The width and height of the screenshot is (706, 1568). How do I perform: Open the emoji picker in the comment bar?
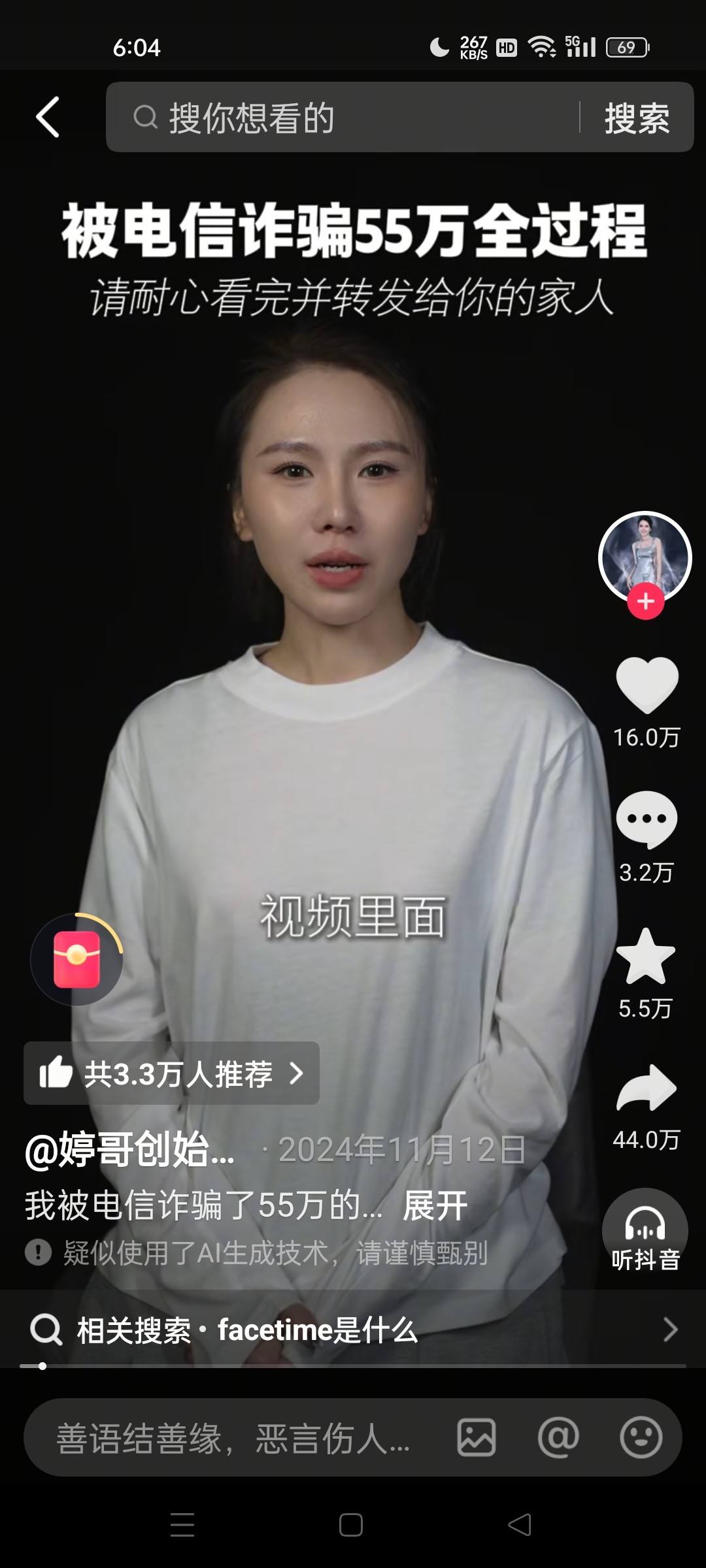(641, 1438)
